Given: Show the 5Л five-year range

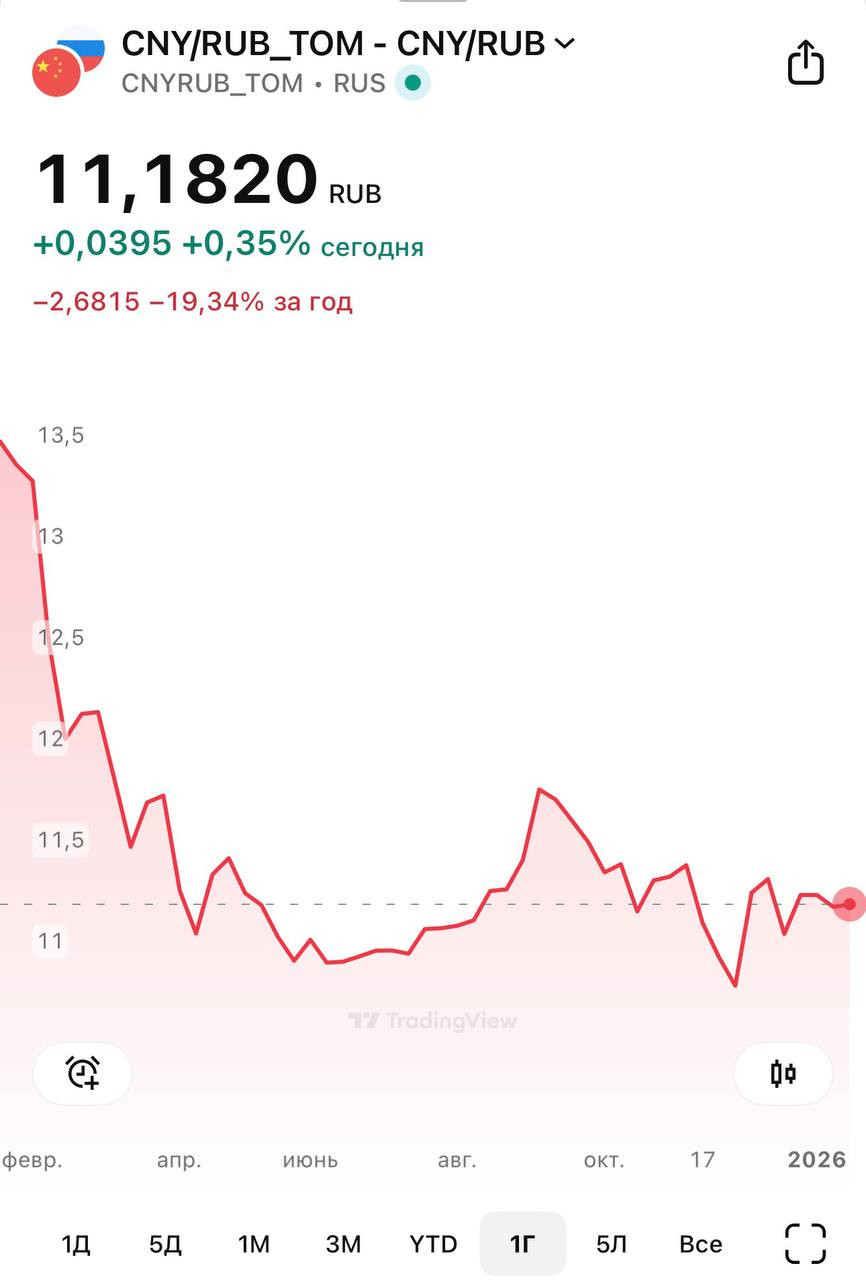Looking at the screenshot, I should [611, 1244].
